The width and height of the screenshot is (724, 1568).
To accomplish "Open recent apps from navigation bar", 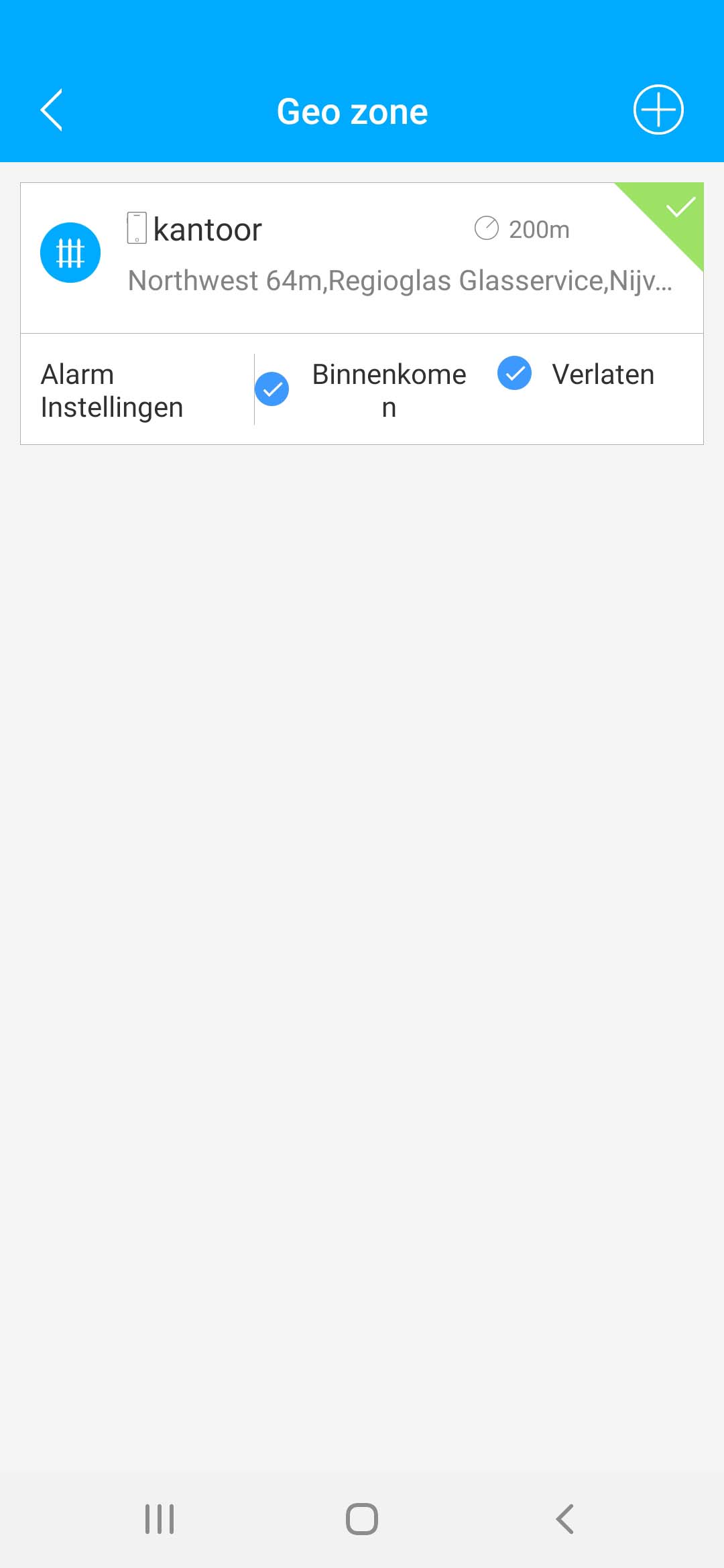I will (x=160, y=1519).
